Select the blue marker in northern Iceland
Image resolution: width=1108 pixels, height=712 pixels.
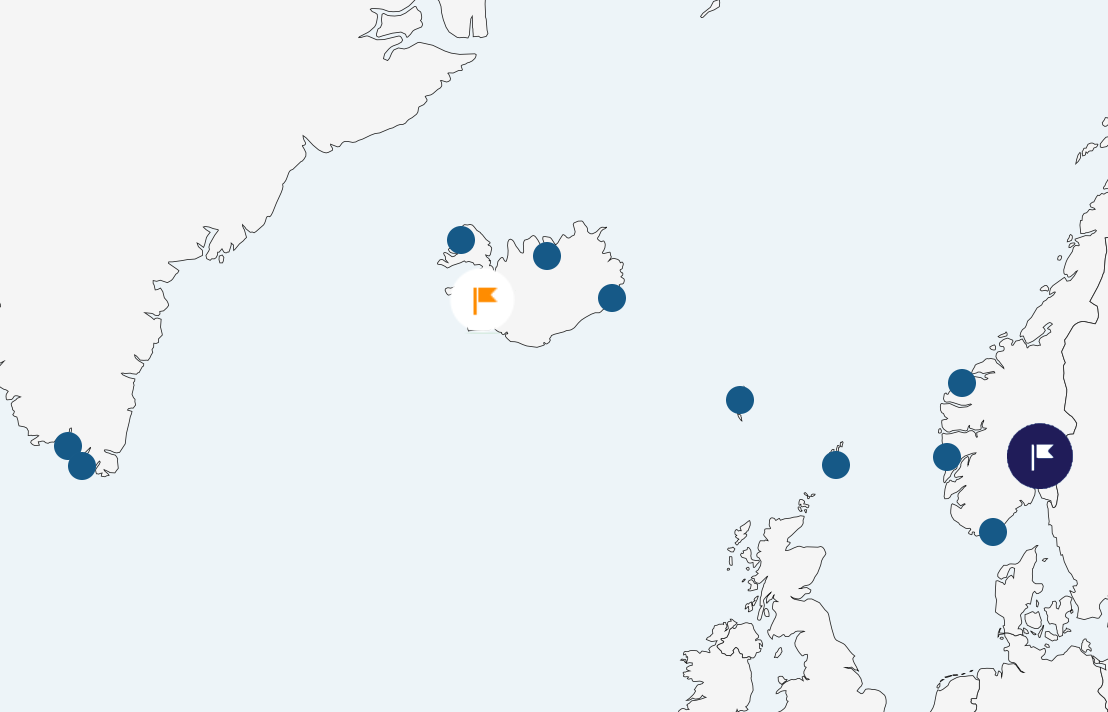coord(547,256)
